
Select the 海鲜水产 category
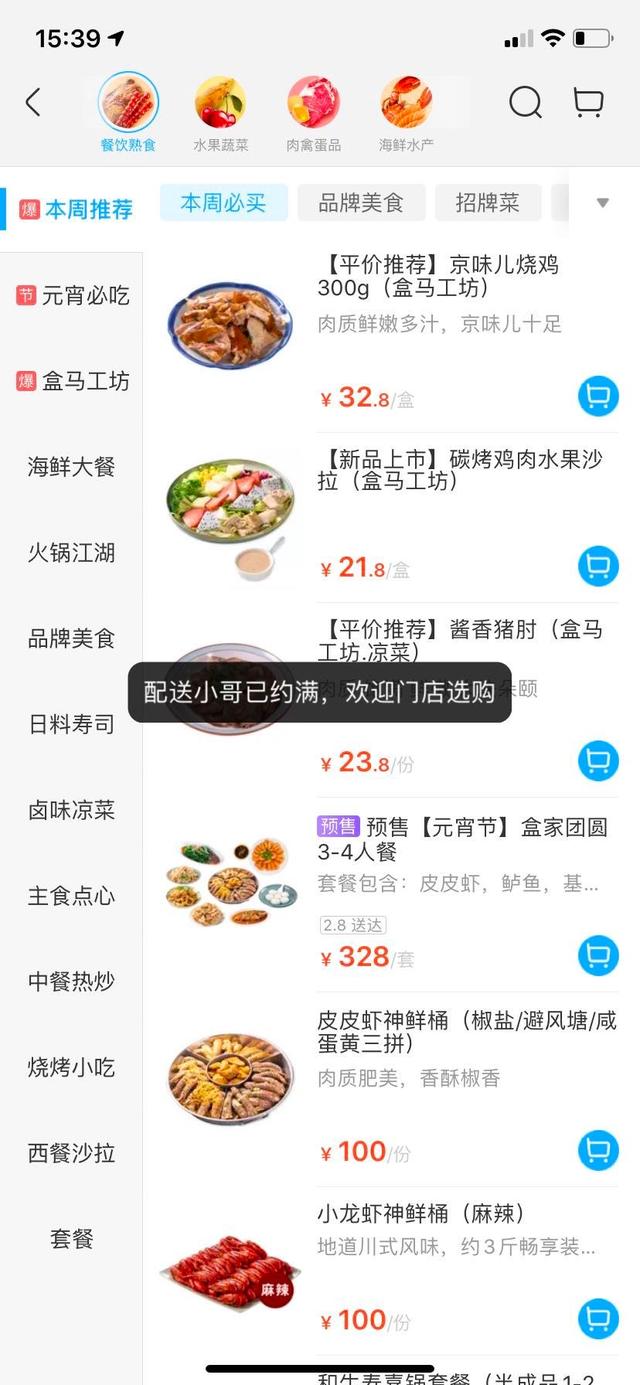pyautogui.click(x=405, y=114)
